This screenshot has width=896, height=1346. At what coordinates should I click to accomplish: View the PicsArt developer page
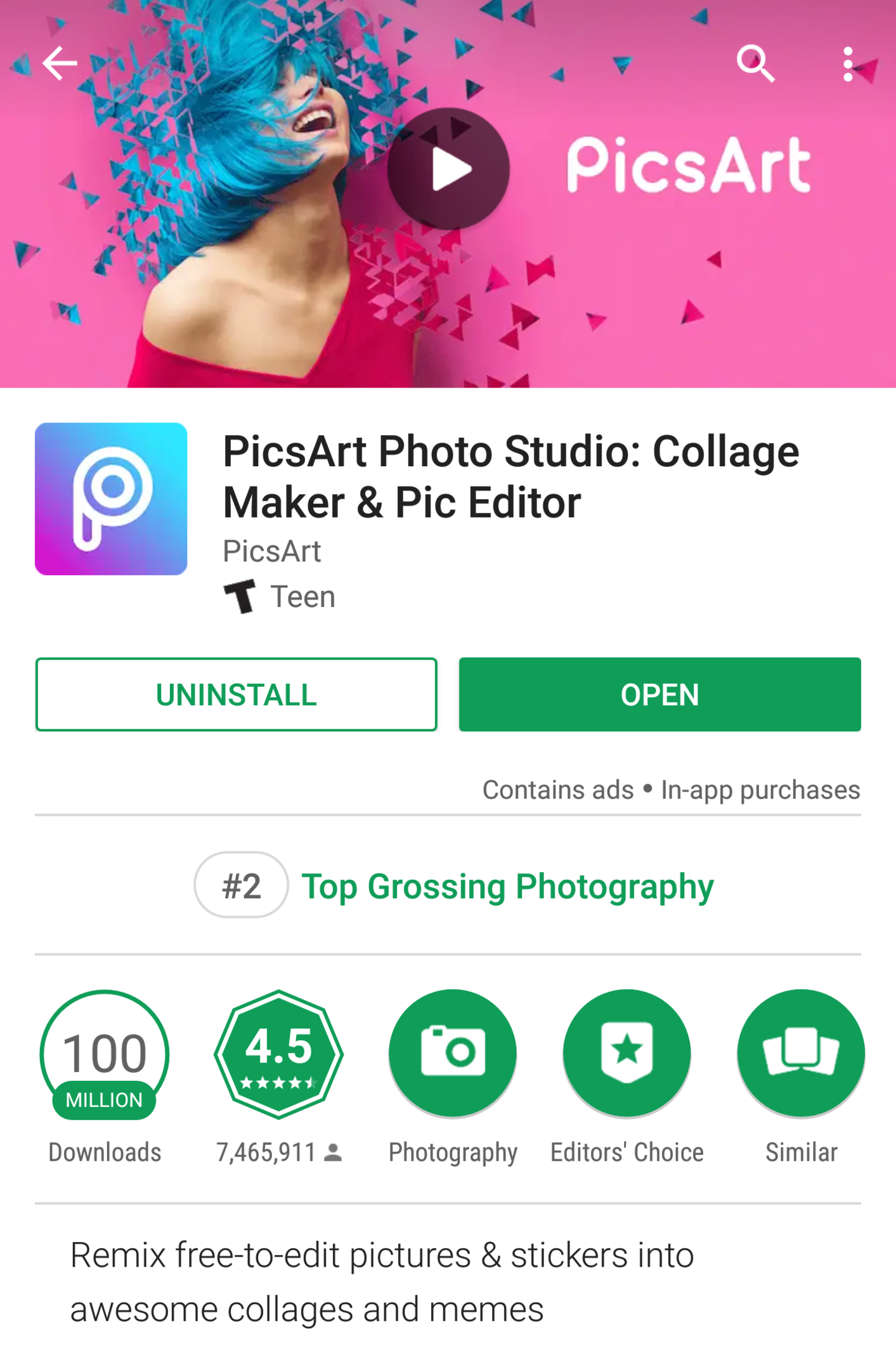(x=272, y=551)
